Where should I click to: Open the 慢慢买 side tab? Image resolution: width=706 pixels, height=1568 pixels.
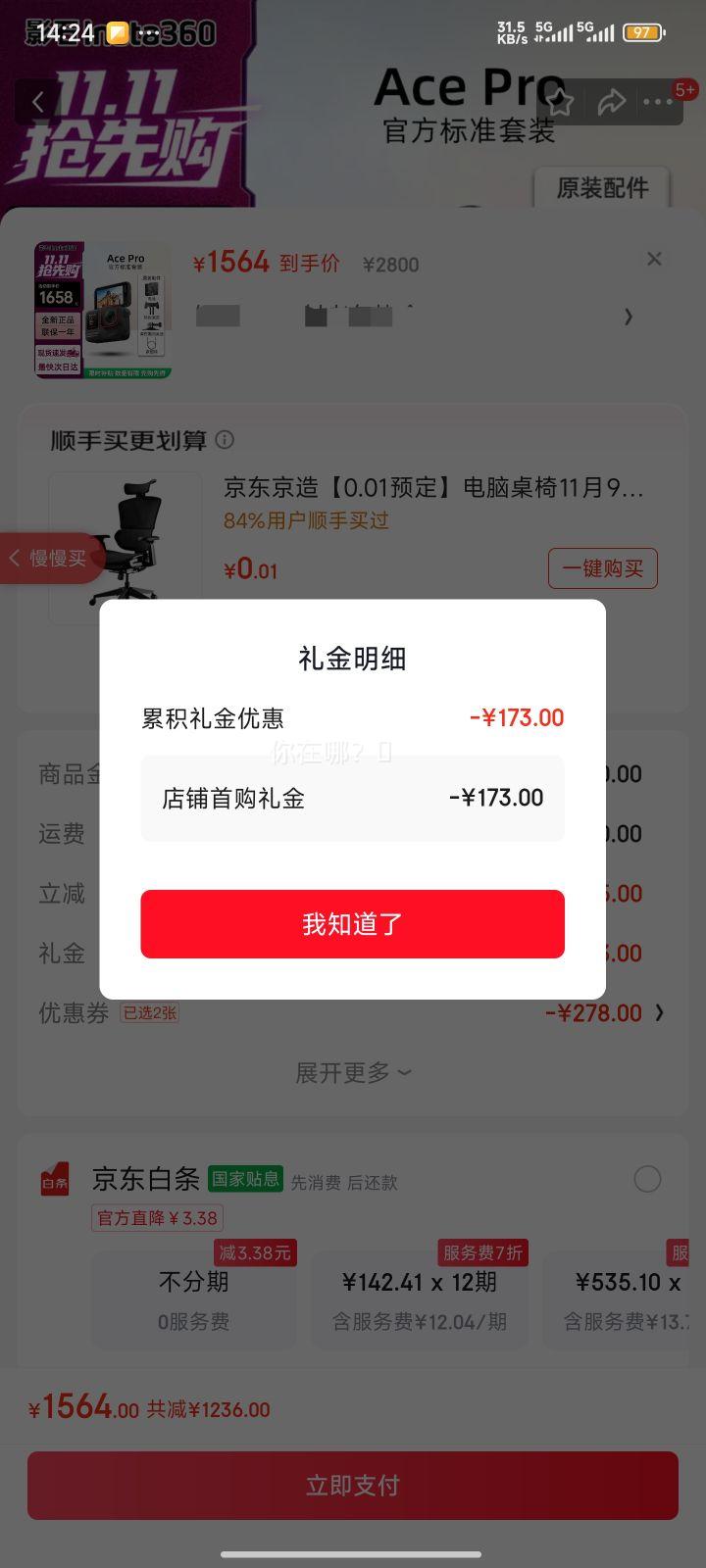[x=51, y=559]
